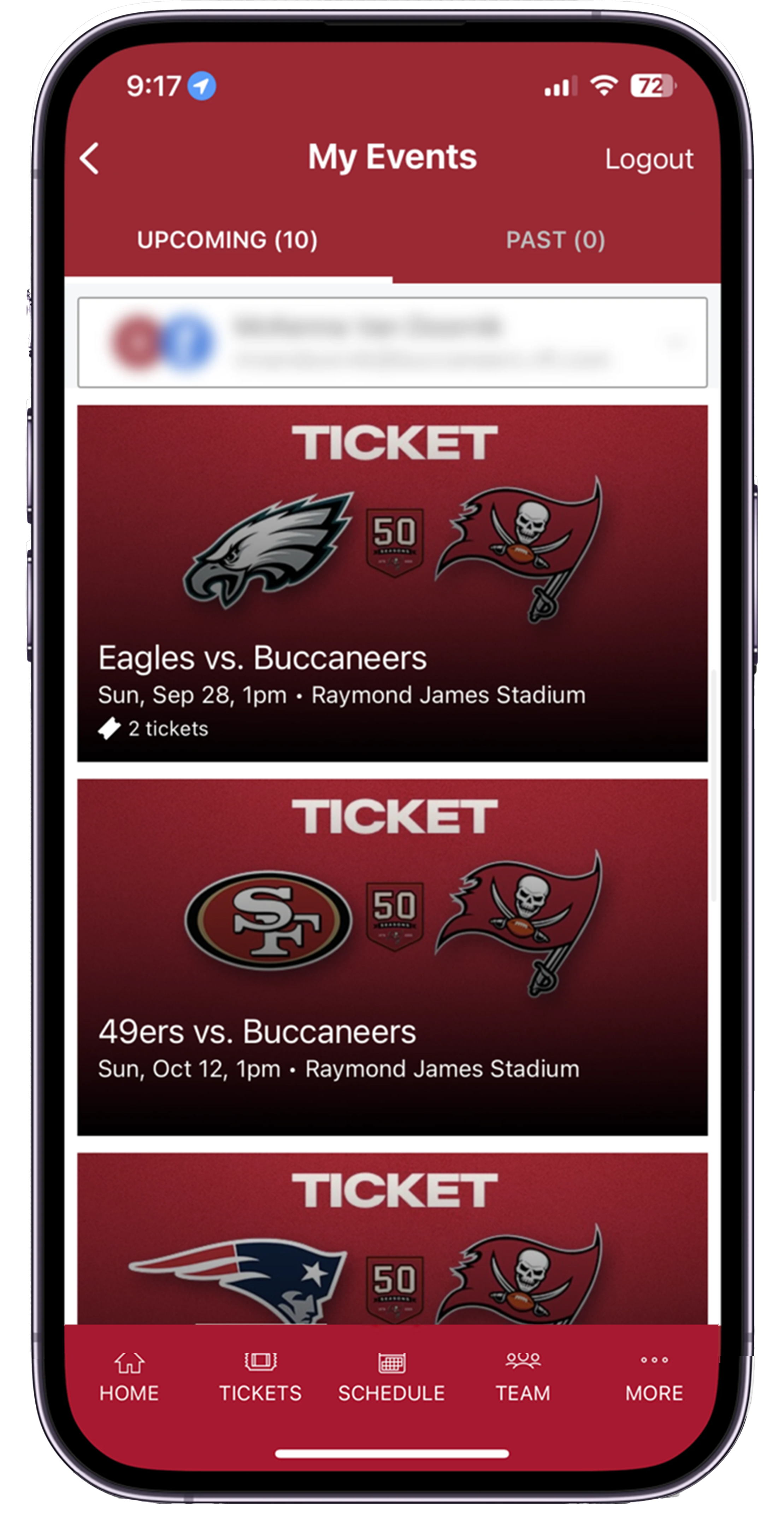Open the Patriots game ticket card
This screenshot has height=1520, width=784.
coord(392,1239)
